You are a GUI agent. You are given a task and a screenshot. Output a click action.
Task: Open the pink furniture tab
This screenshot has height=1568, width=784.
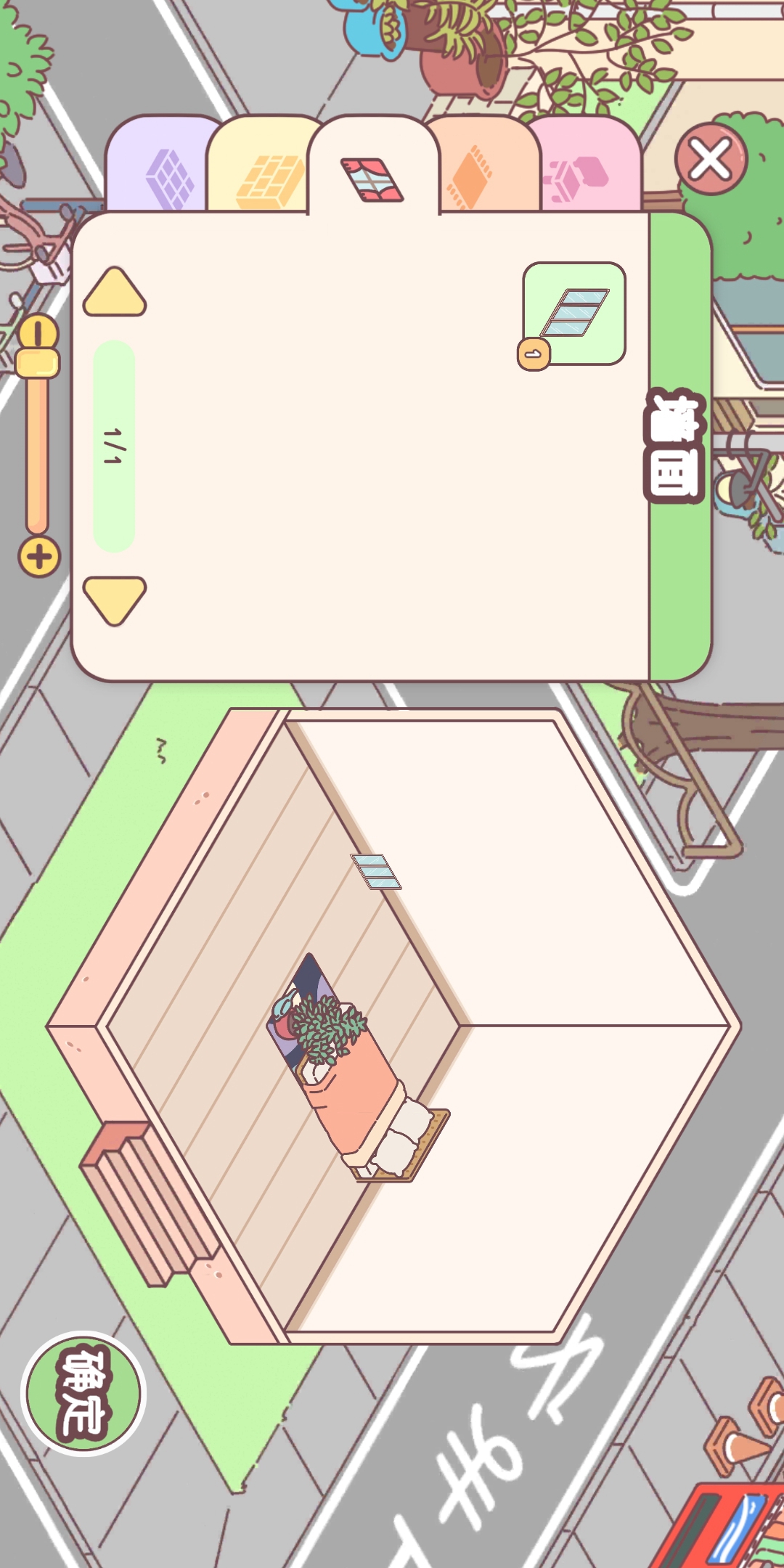point(579,176)
